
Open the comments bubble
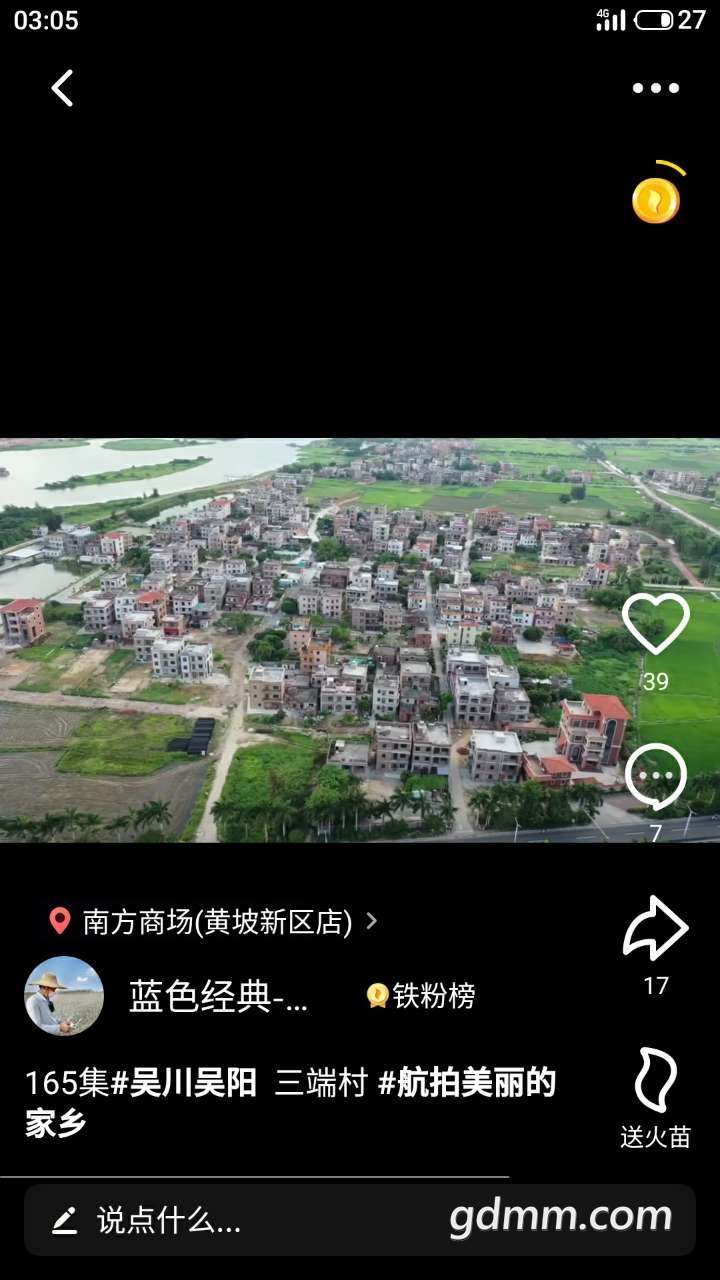click(656, 777)
